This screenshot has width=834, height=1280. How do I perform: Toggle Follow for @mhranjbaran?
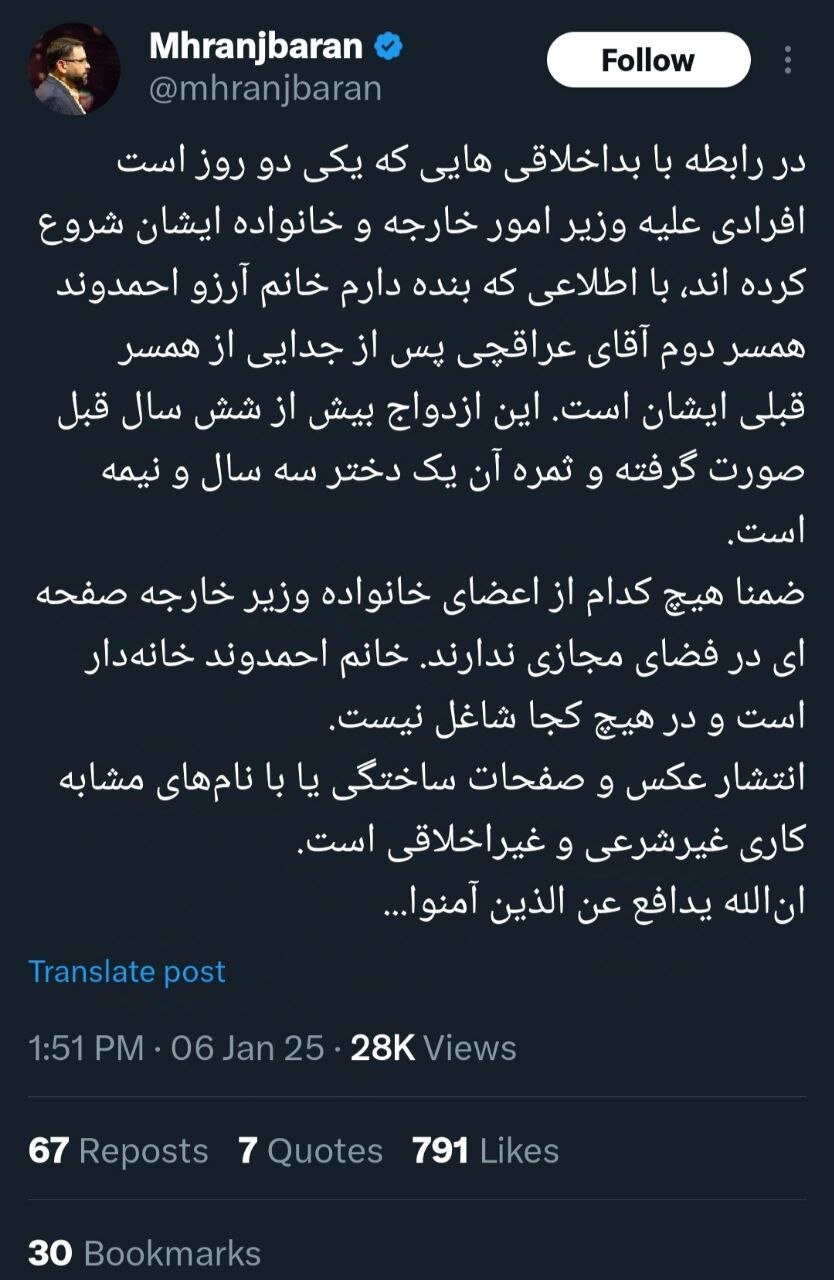click(647, 59)
